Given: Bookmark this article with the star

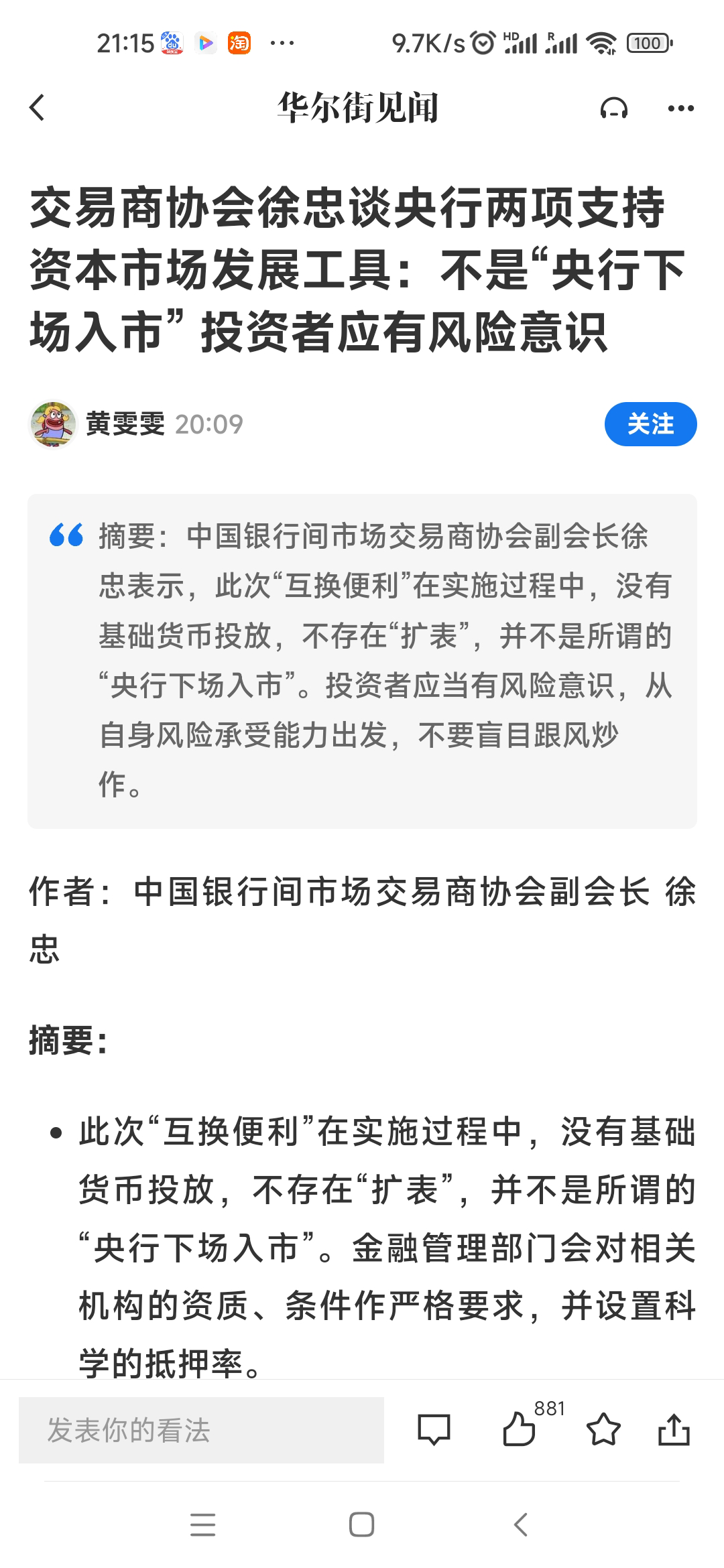Looking at the screenshot, I should tap(603, 1431).
